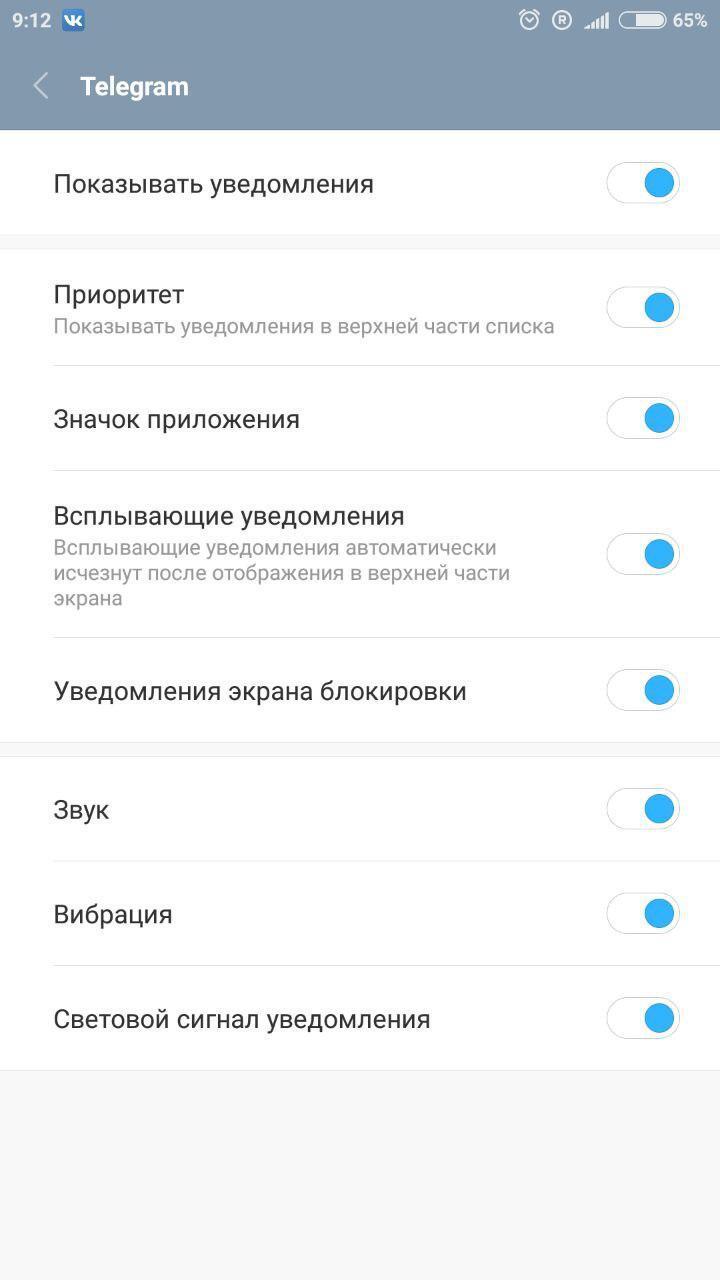Turn off the Вибрация switch
This screenshot has height=1280, width=720.
pos(643,913)
